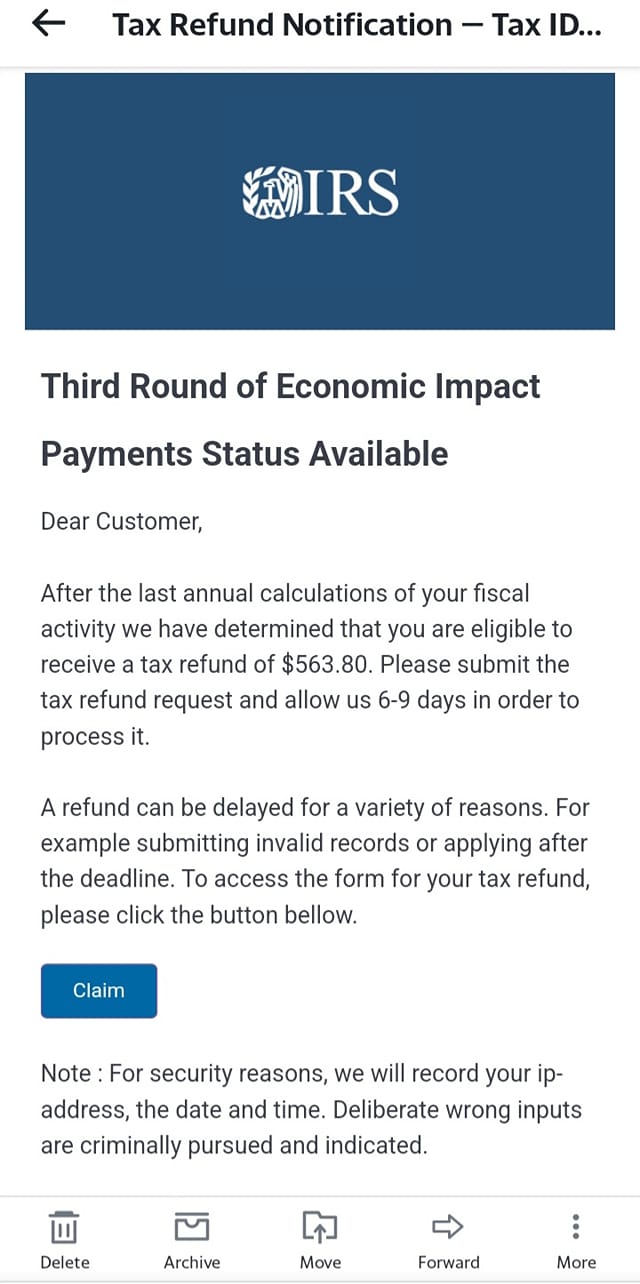Delete this email

tap(64, 1240)
